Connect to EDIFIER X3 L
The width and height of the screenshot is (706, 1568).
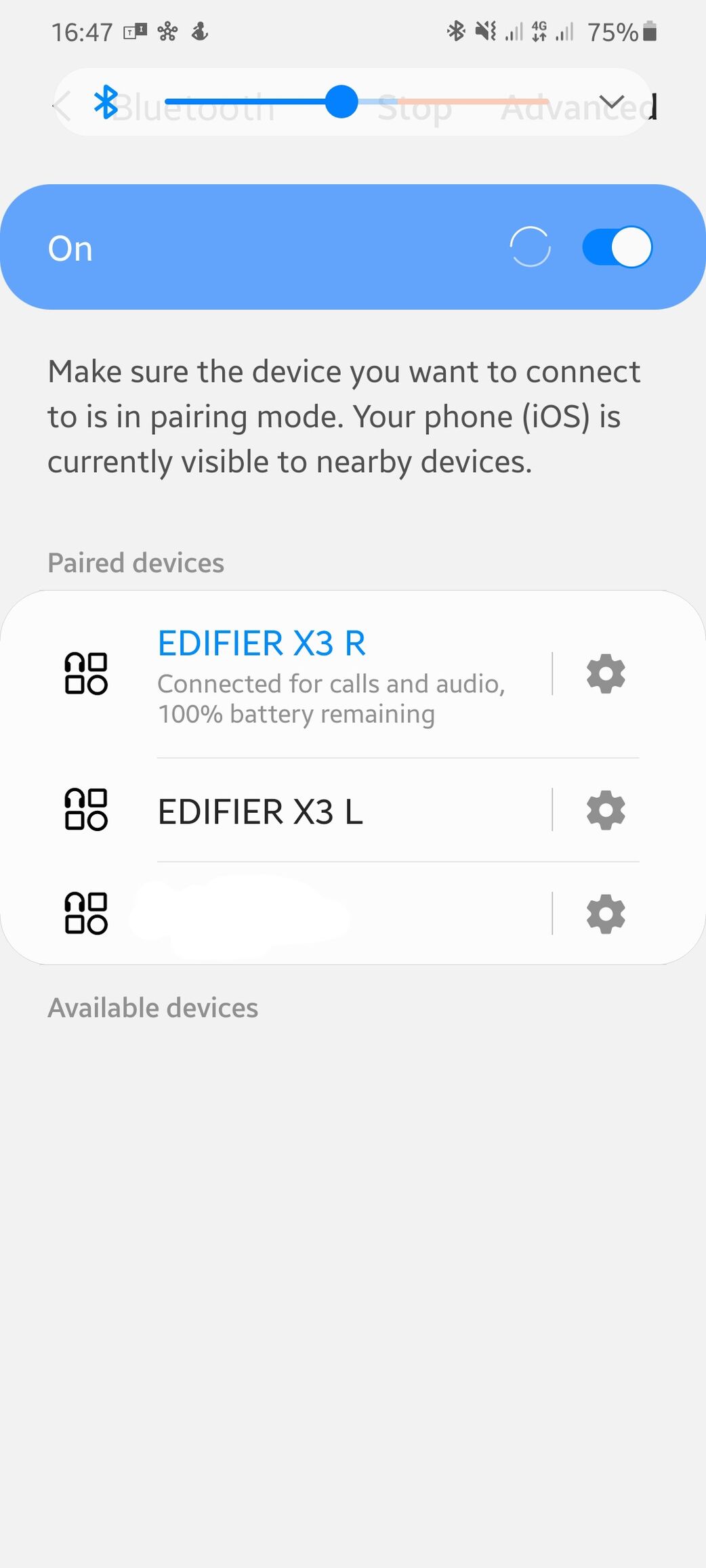pos(278,811)
